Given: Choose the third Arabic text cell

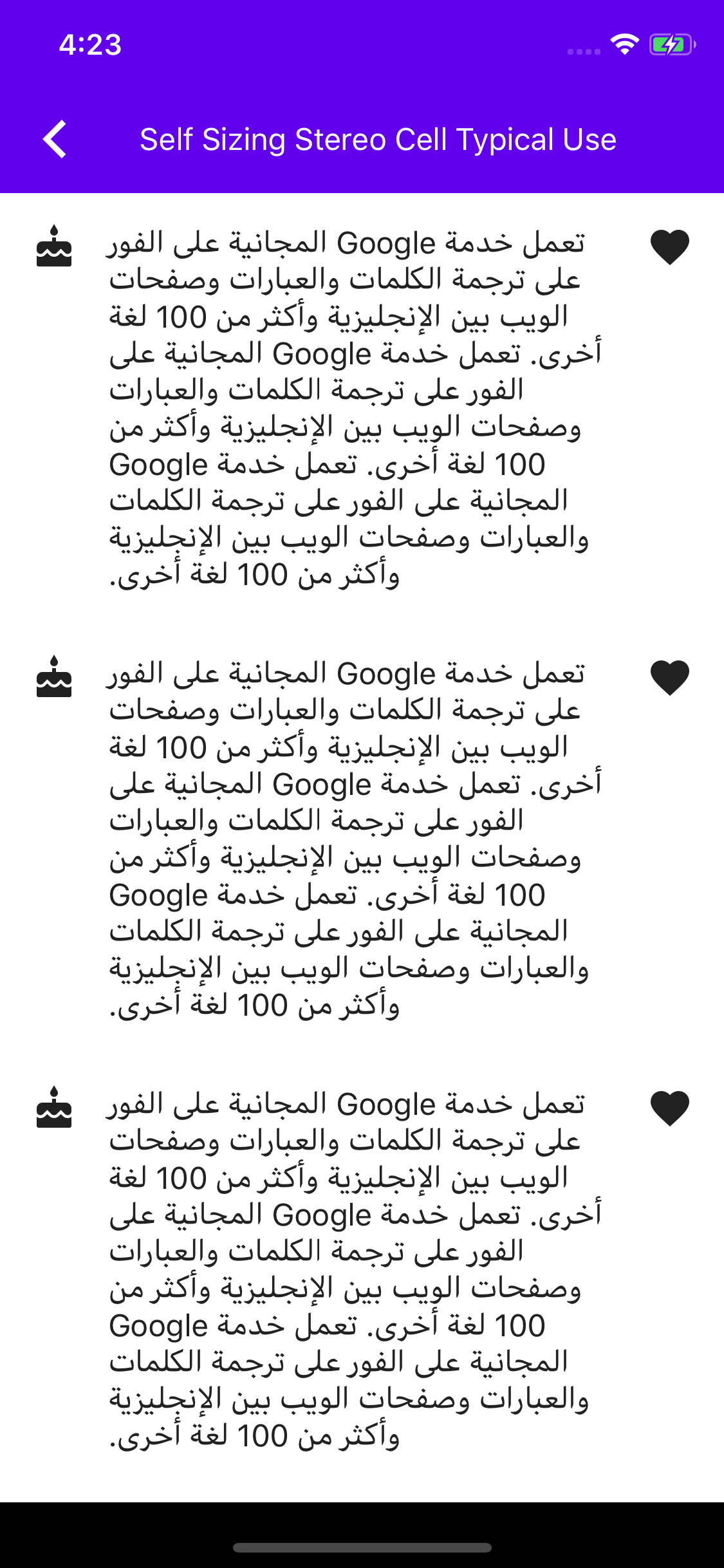Looking at the screenshot, I should [x=354, y=1270].
